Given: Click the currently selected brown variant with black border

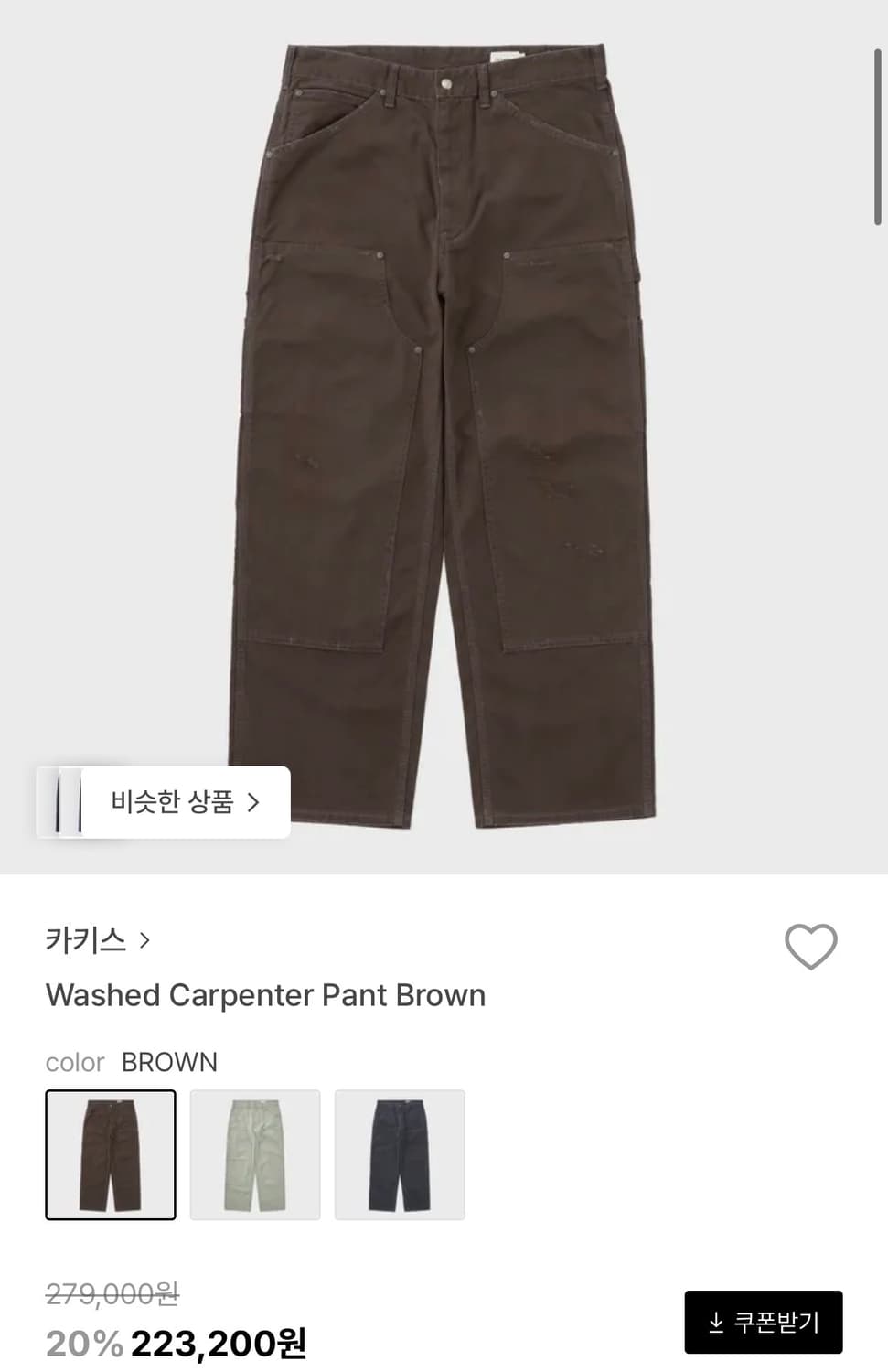Looking at the screenshot, I should (x=110, y=1154).
